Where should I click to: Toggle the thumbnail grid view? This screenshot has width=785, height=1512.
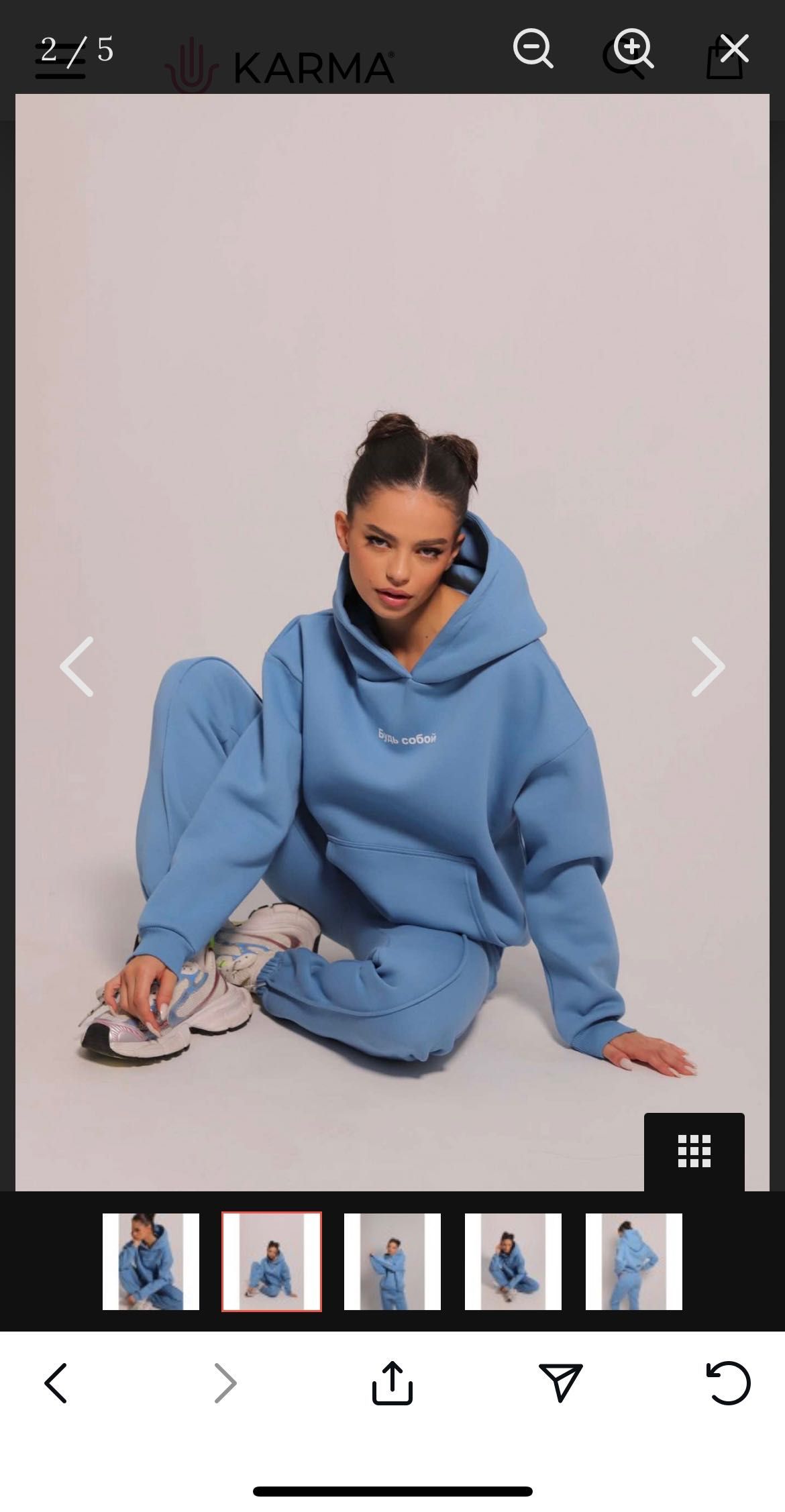(x=694, y=1151)
